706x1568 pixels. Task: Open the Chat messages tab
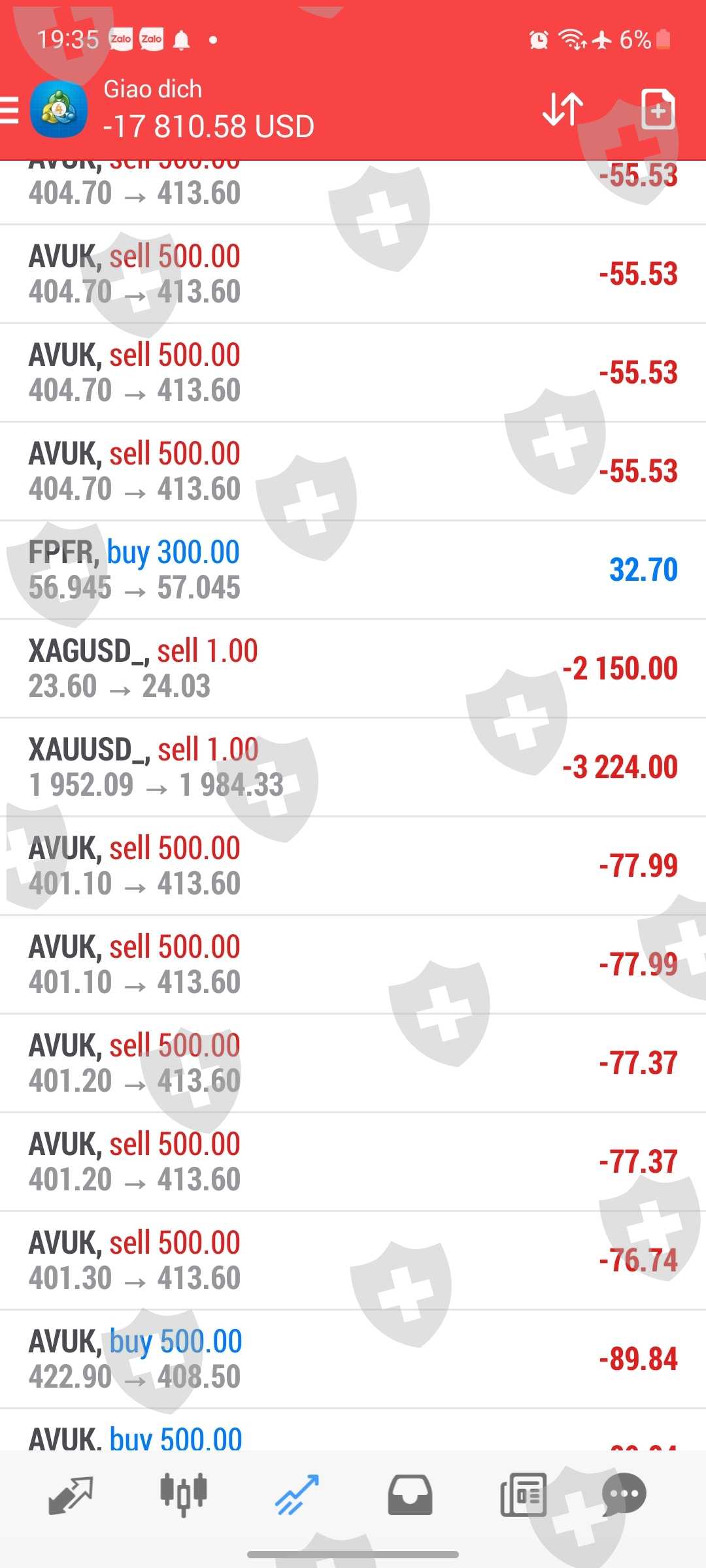[624, 1495]
